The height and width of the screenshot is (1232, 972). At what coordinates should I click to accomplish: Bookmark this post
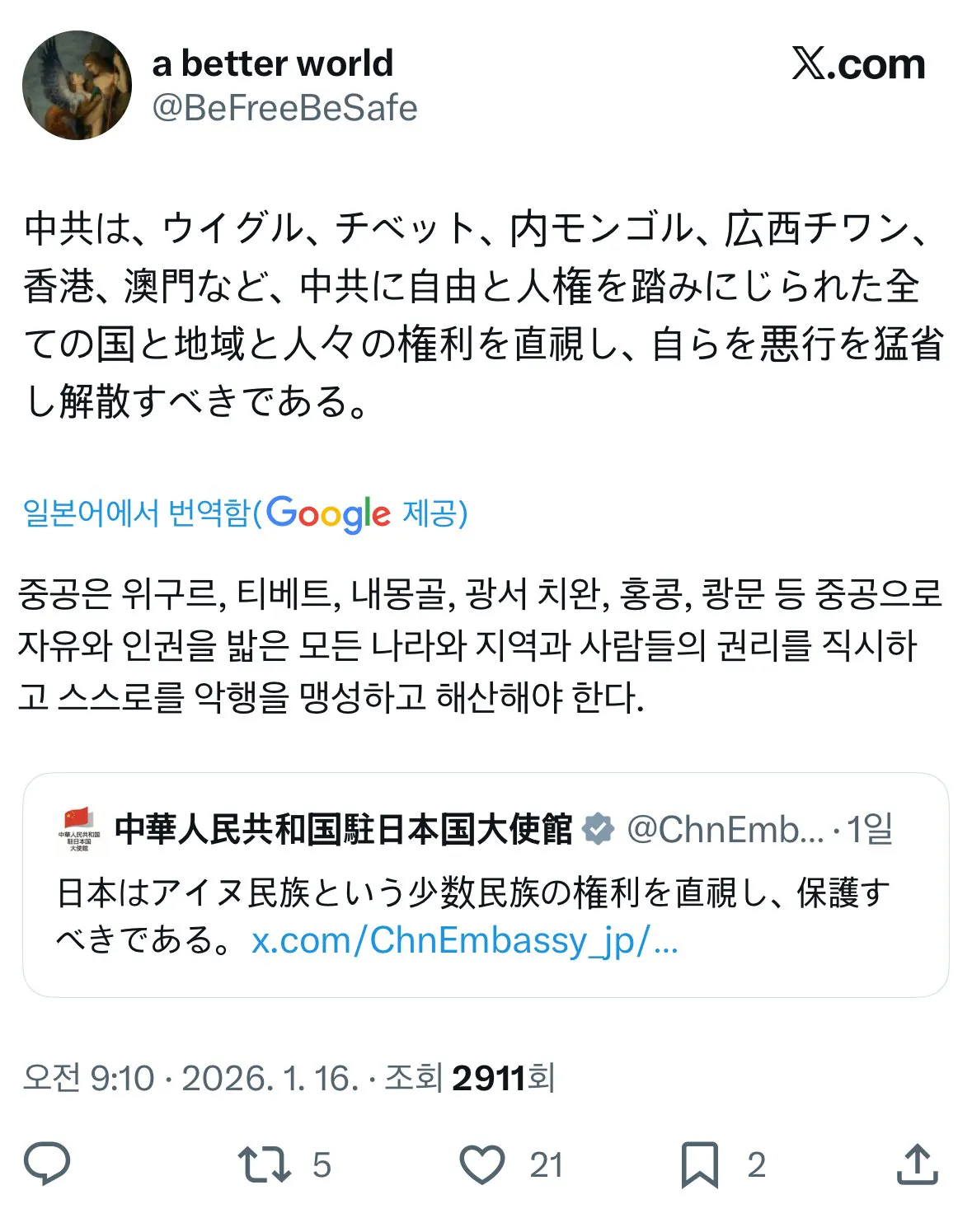pyautogui.click(x=700, y=1164)
